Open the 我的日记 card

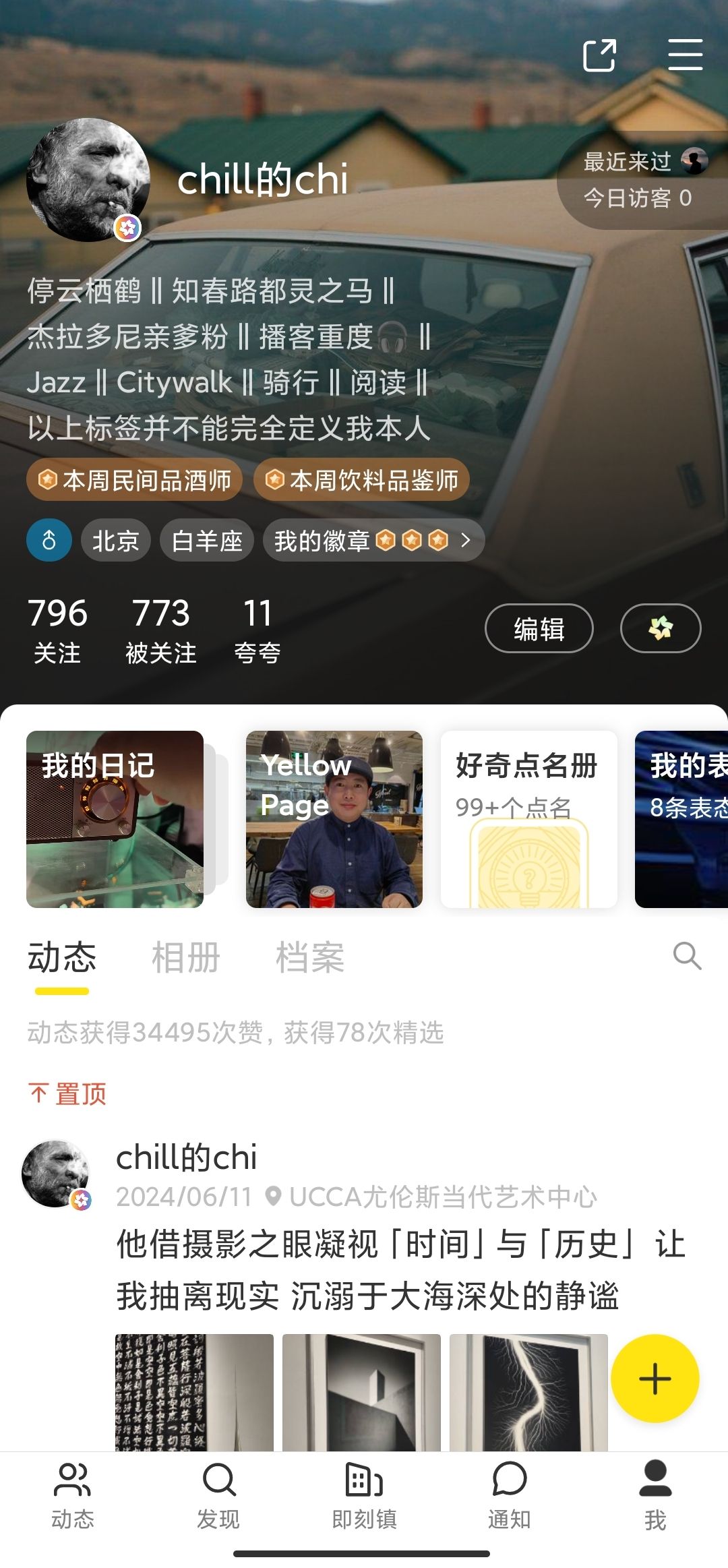click(115, 819)
